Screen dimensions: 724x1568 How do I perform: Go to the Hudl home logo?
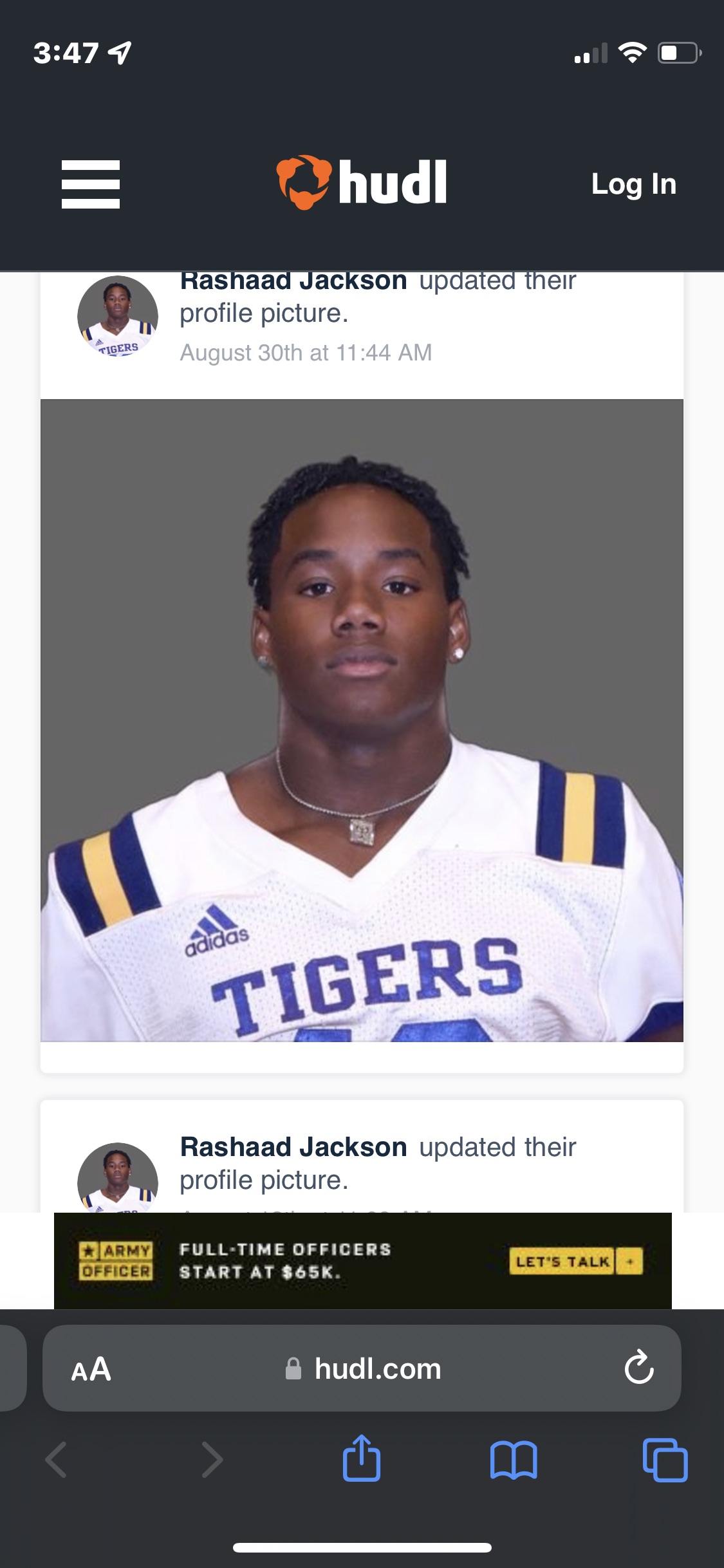[x=362, y=183]
